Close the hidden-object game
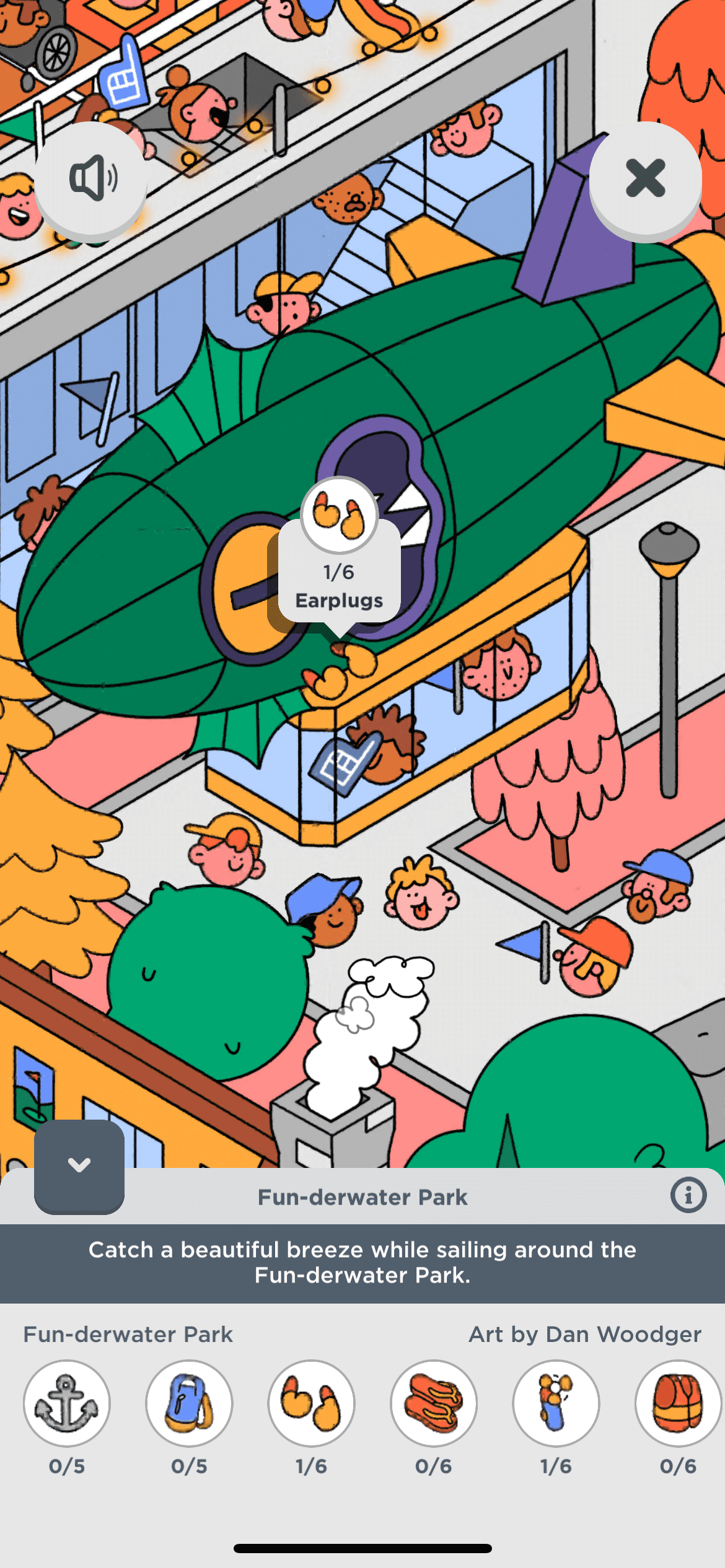This screenshot has height=1568, width=725. [645, 178]
